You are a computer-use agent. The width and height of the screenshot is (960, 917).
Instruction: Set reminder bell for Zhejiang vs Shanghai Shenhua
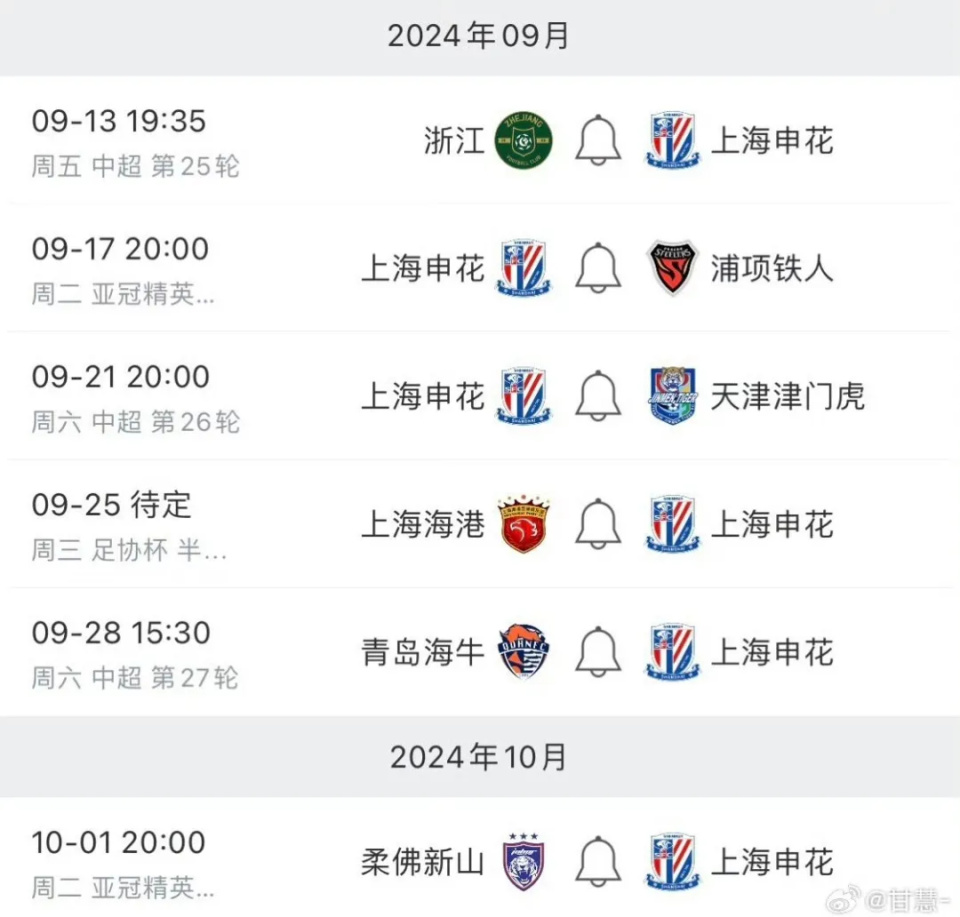(x=598, y=140)
